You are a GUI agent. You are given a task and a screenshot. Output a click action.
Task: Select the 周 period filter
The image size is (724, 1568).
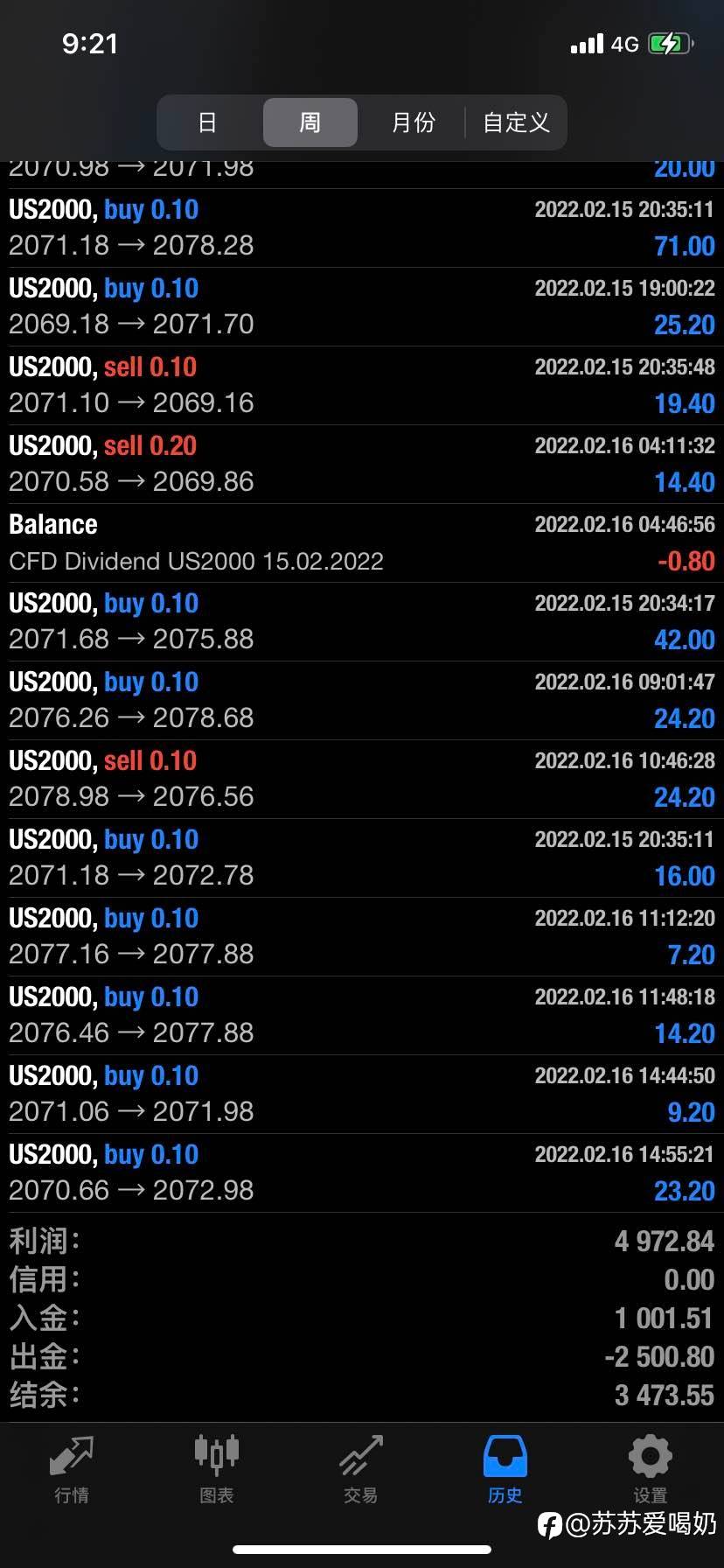click(310, 122)
